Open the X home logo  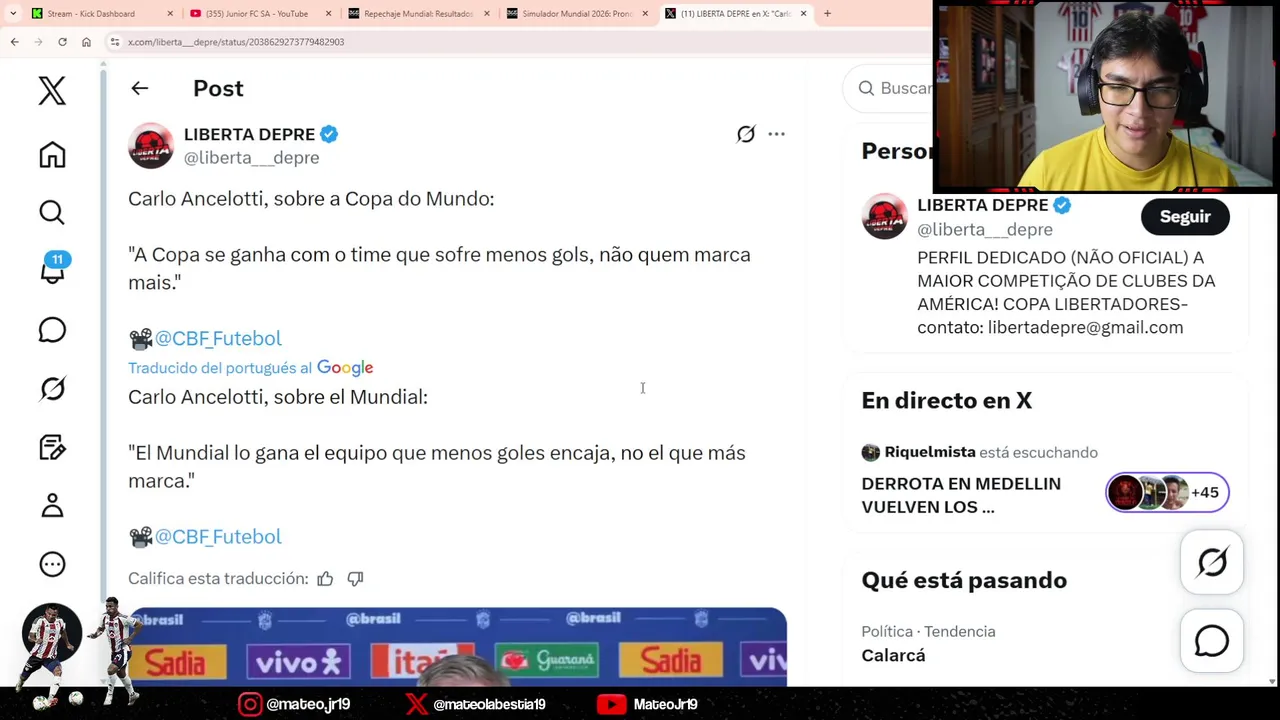pyautogui.click(x=52, y=91)
